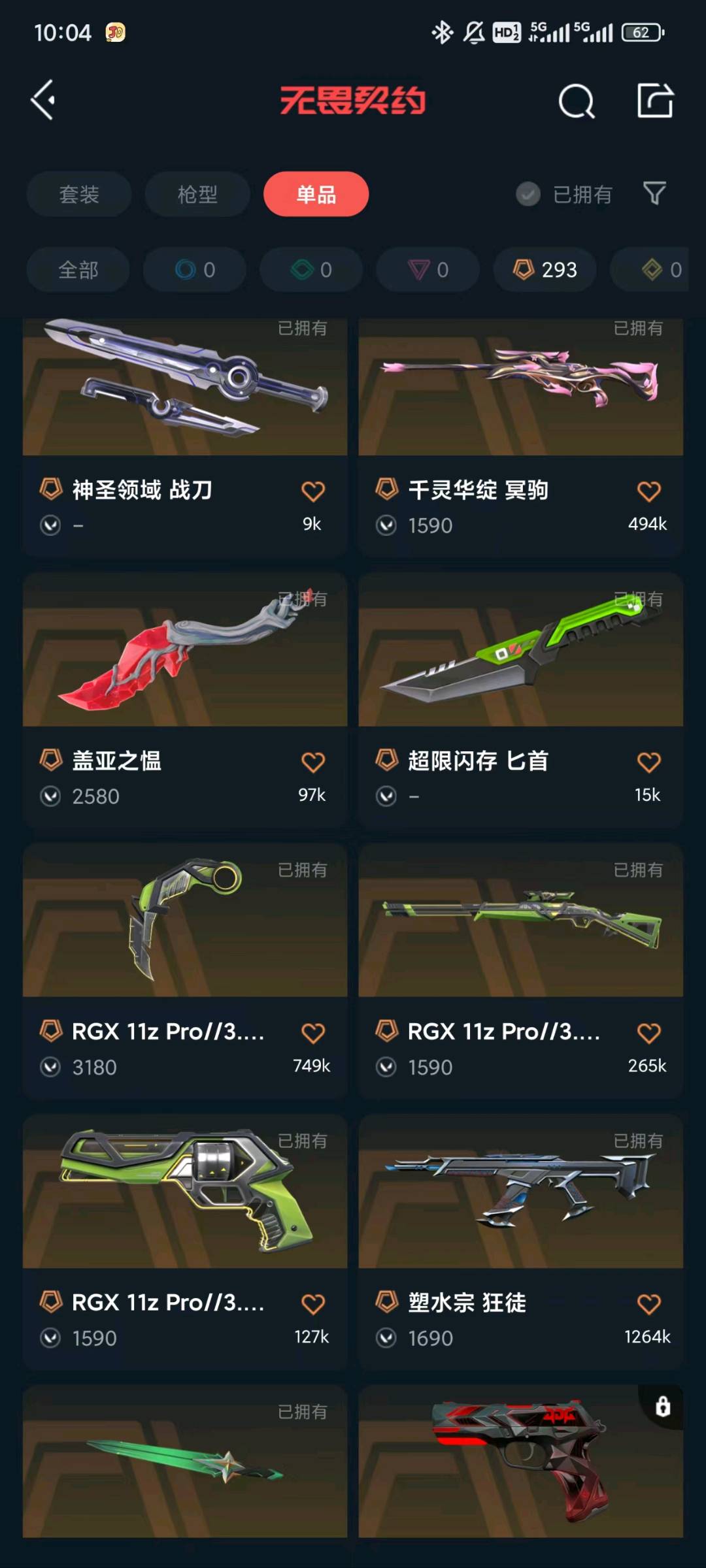
Task: Share this page via the share icon
Action: click(655, 101)
